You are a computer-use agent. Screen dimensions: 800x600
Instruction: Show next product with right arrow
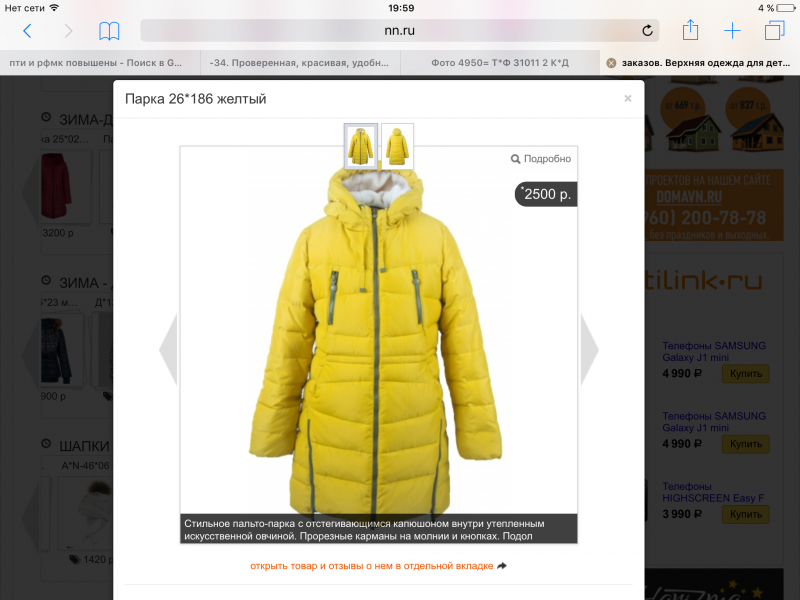(589, 349)
